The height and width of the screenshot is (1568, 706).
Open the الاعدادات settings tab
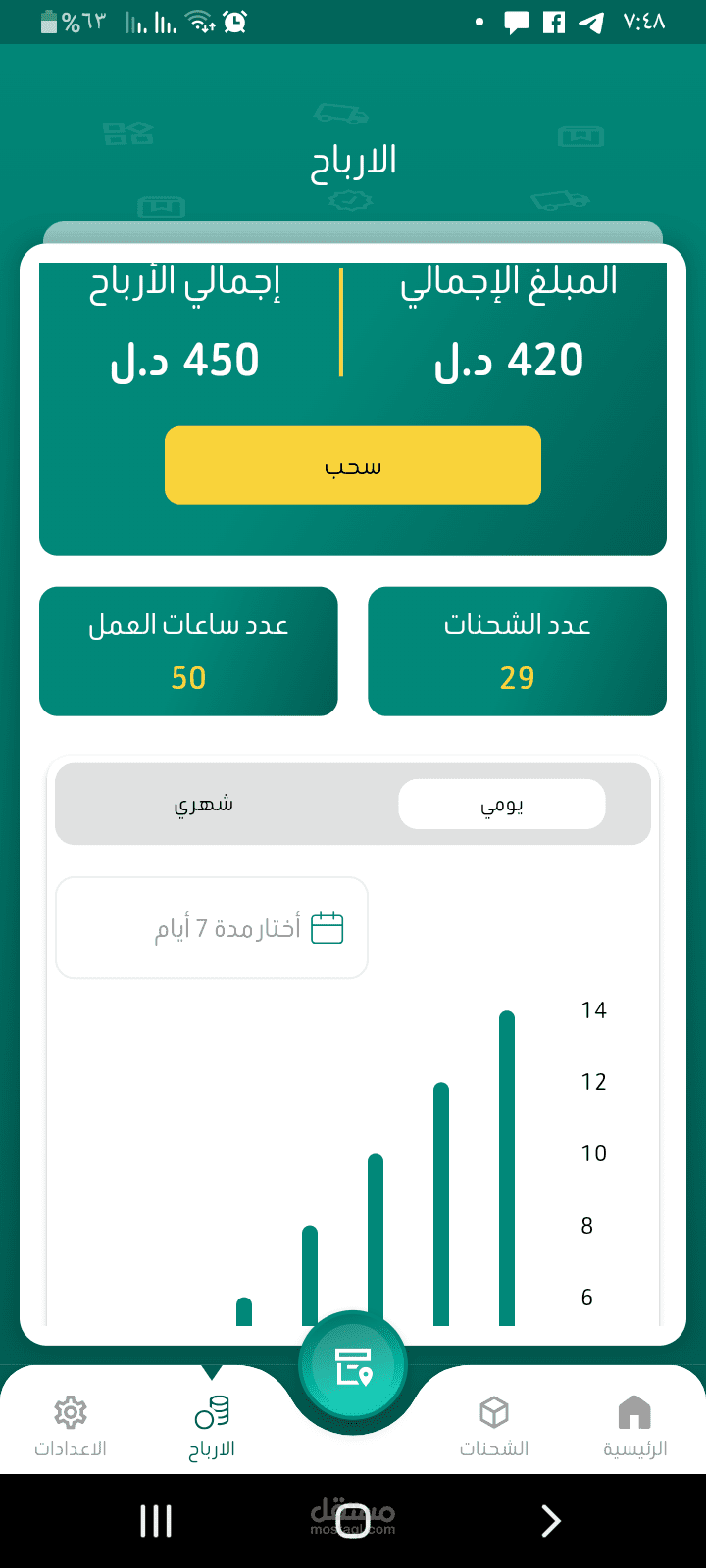pyautogui.click(x=71, y=1426)
